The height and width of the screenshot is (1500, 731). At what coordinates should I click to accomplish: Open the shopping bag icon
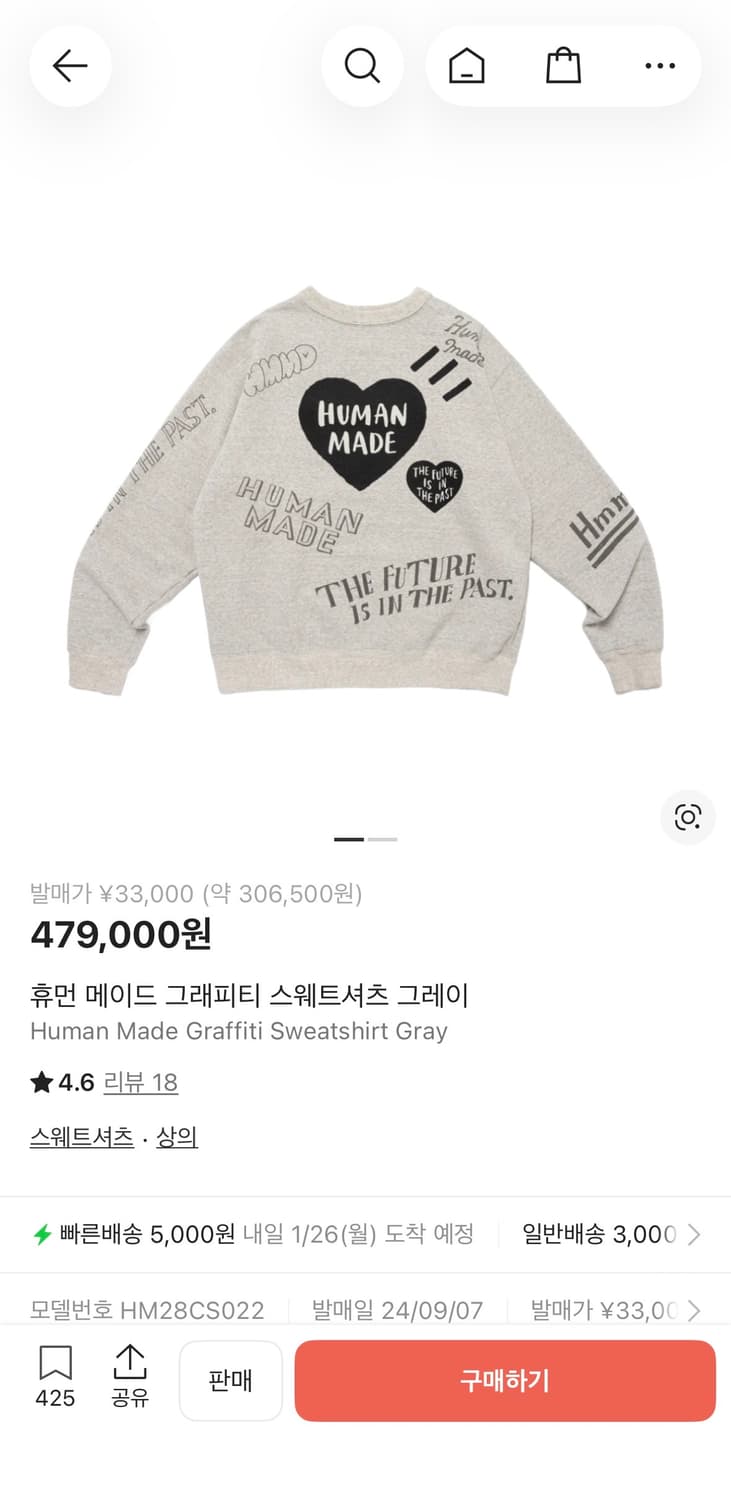click(563, 65)
